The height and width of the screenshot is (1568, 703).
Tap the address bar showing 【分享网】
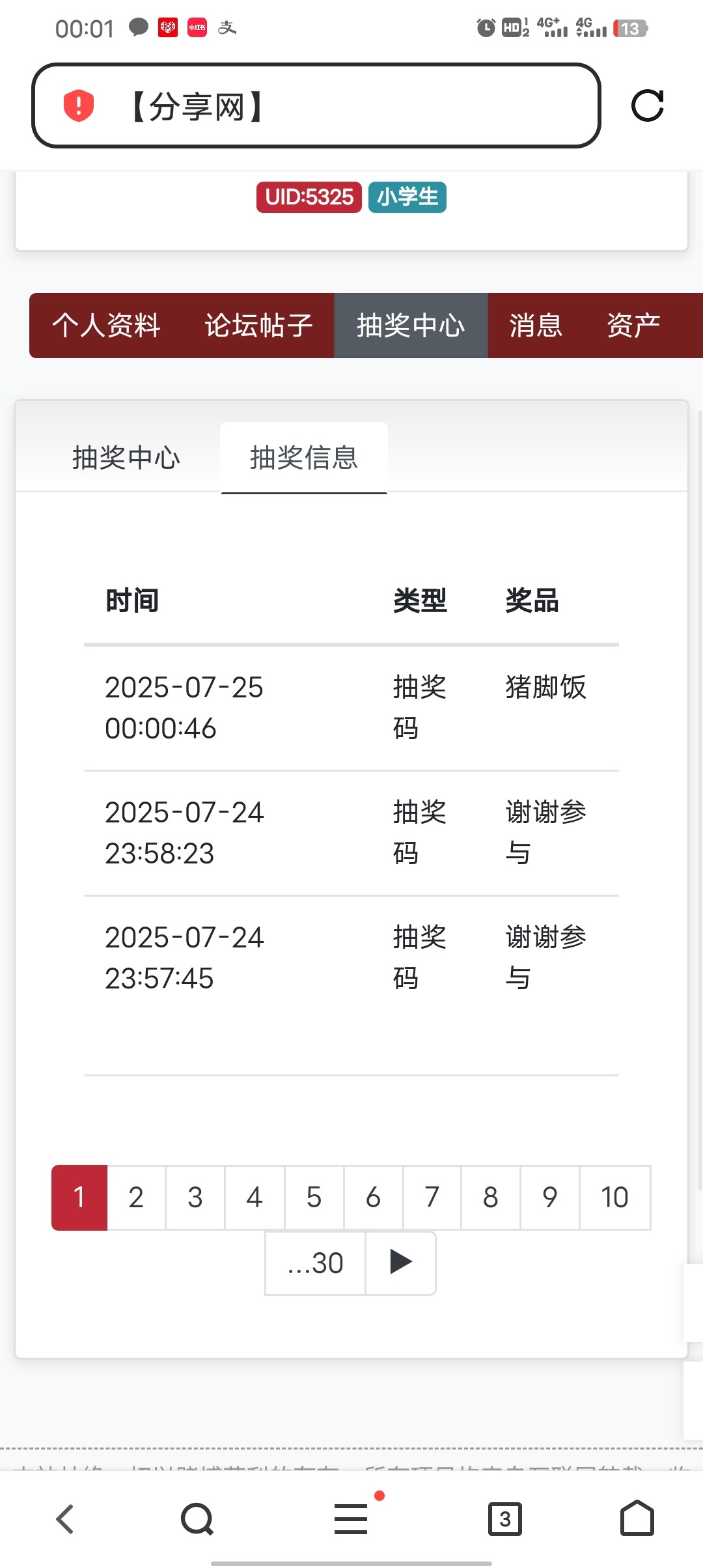338,106
